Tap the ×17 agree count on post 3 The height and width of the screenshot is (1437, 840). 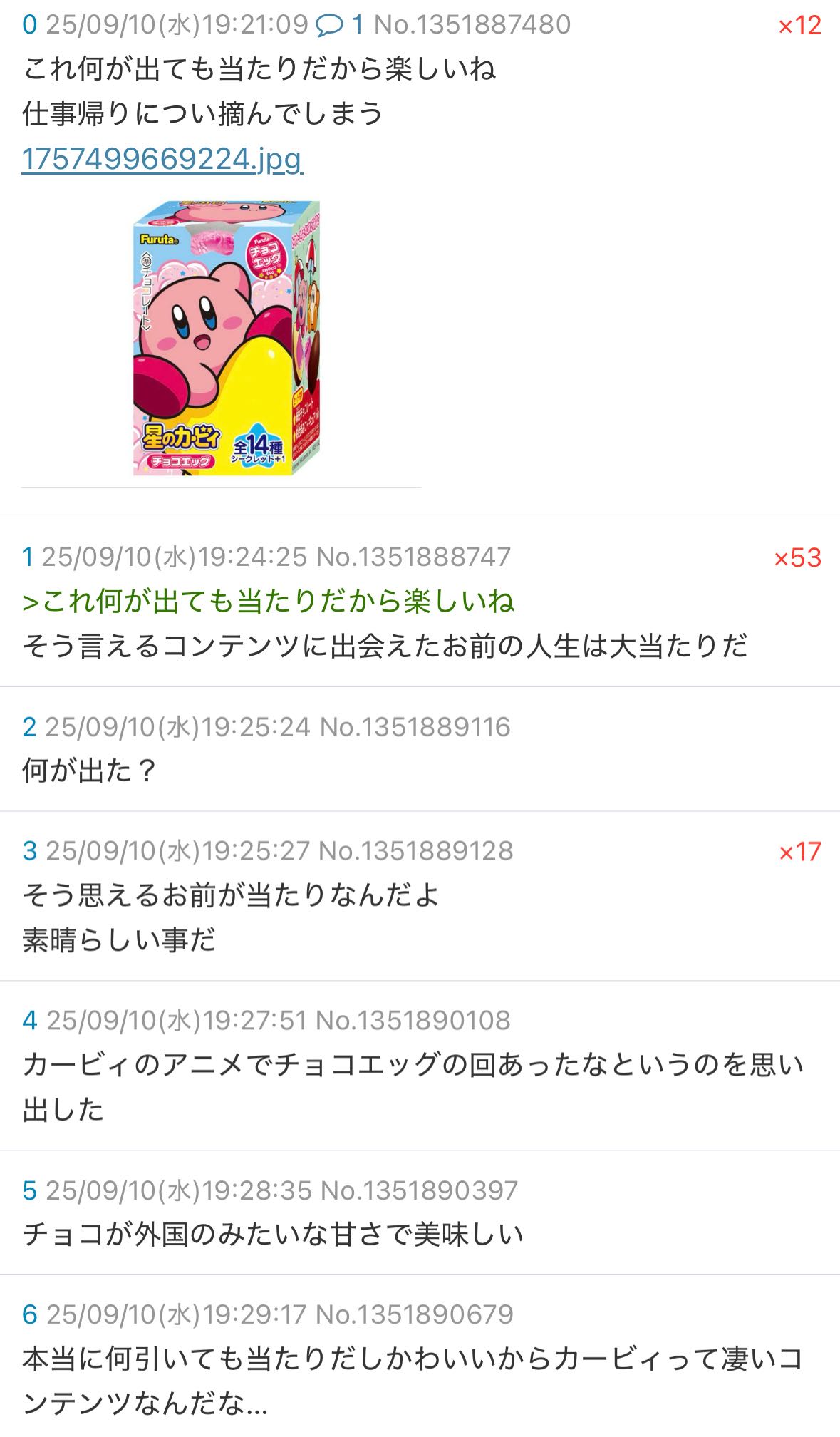(799, 852)
